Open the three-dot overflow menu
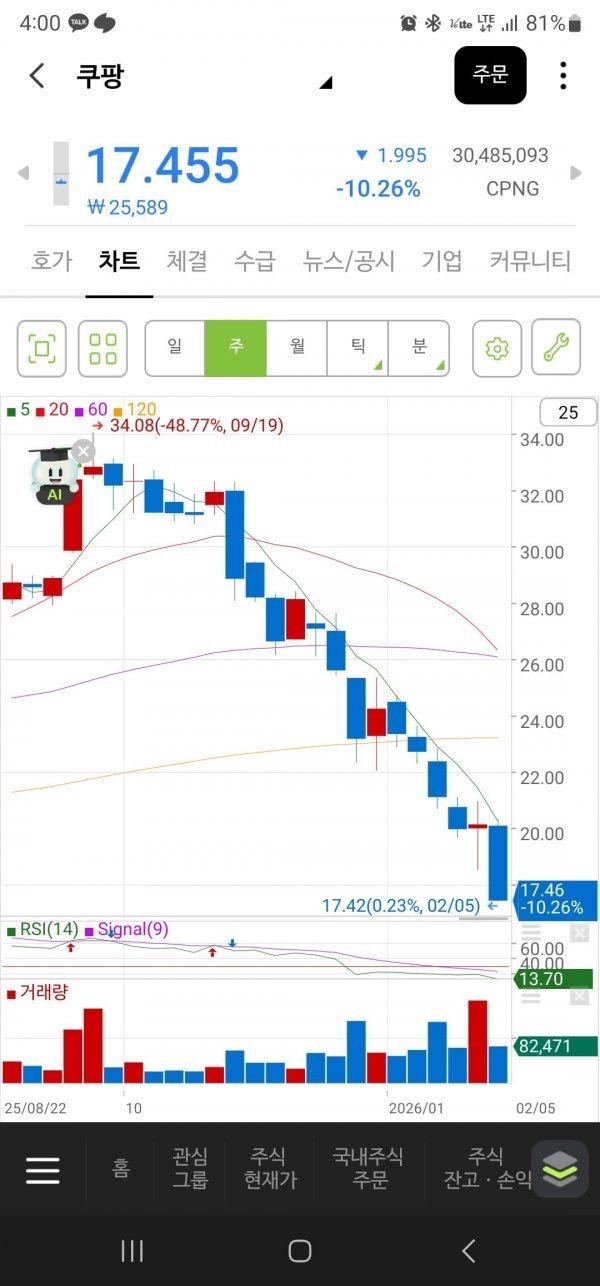This screenshot has height=1286, width=600. 563,75
